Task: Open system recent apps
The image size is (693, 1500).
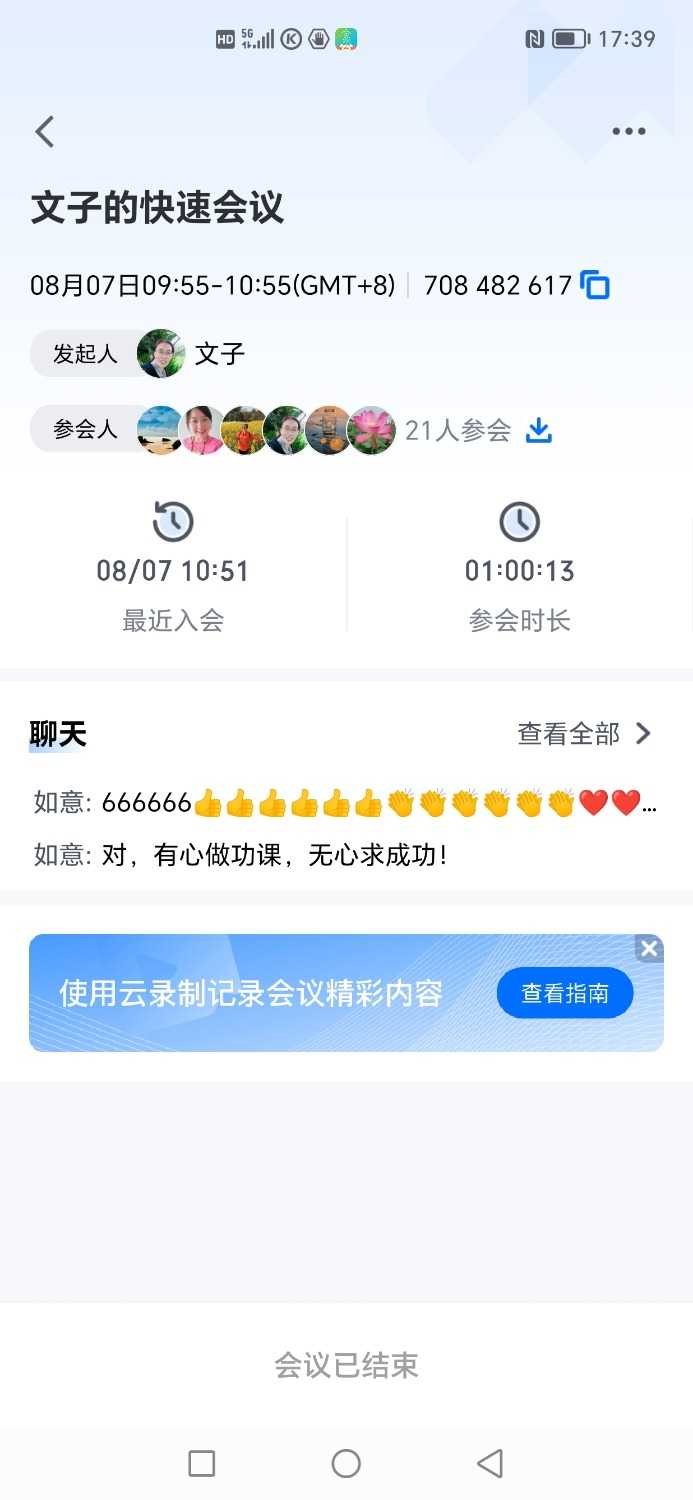Action: pyautogui.click(x=202, y=1464)
